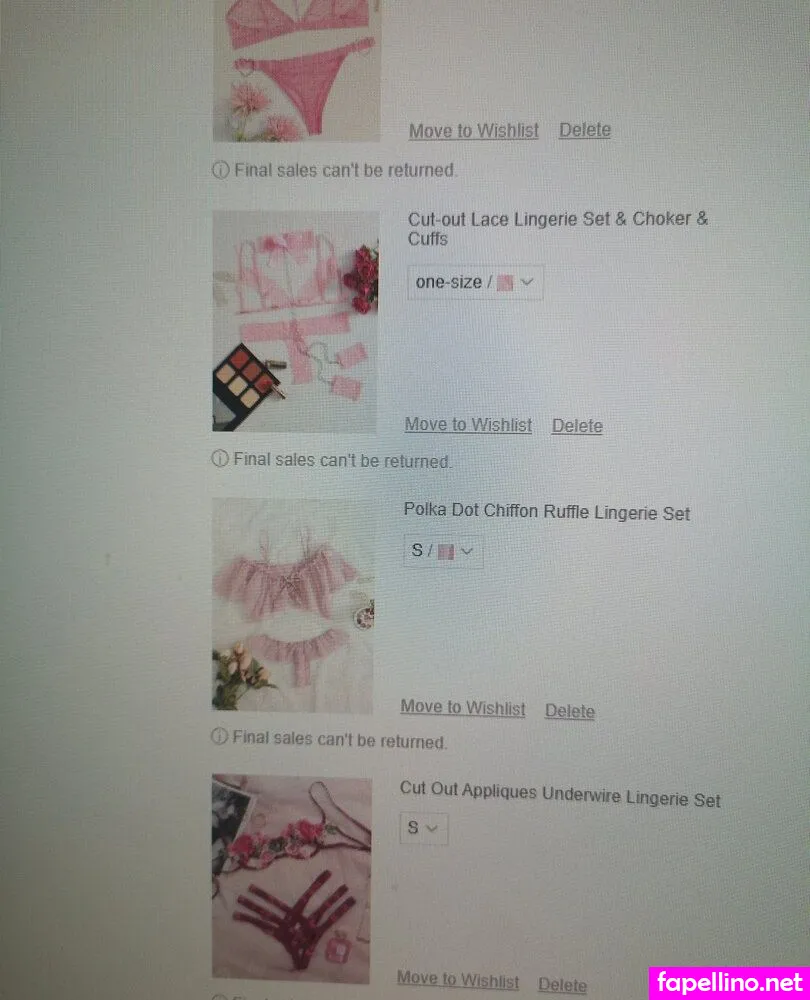Delete the Cut-out Lace Lingerie Set item
This screenshot has height=1000, width=810.
pos(577,426)
